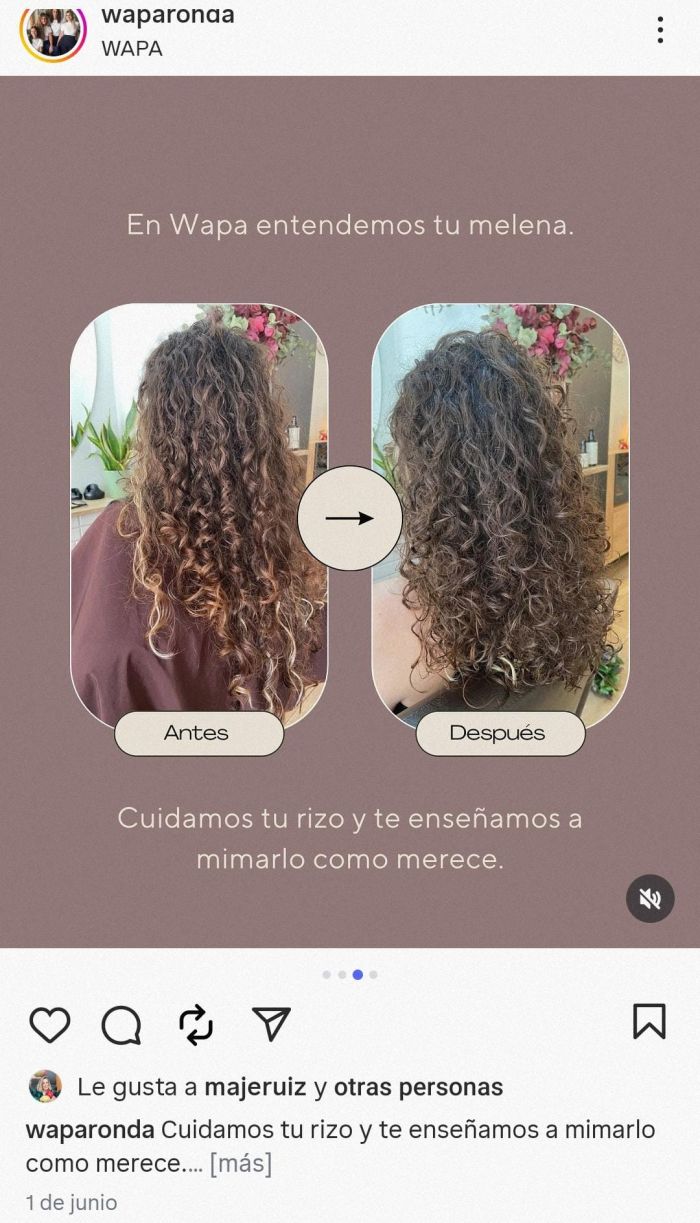700x1223 pixels.
Task: Open majeruiz's profile from likes
Action: tap(256, 1087)
